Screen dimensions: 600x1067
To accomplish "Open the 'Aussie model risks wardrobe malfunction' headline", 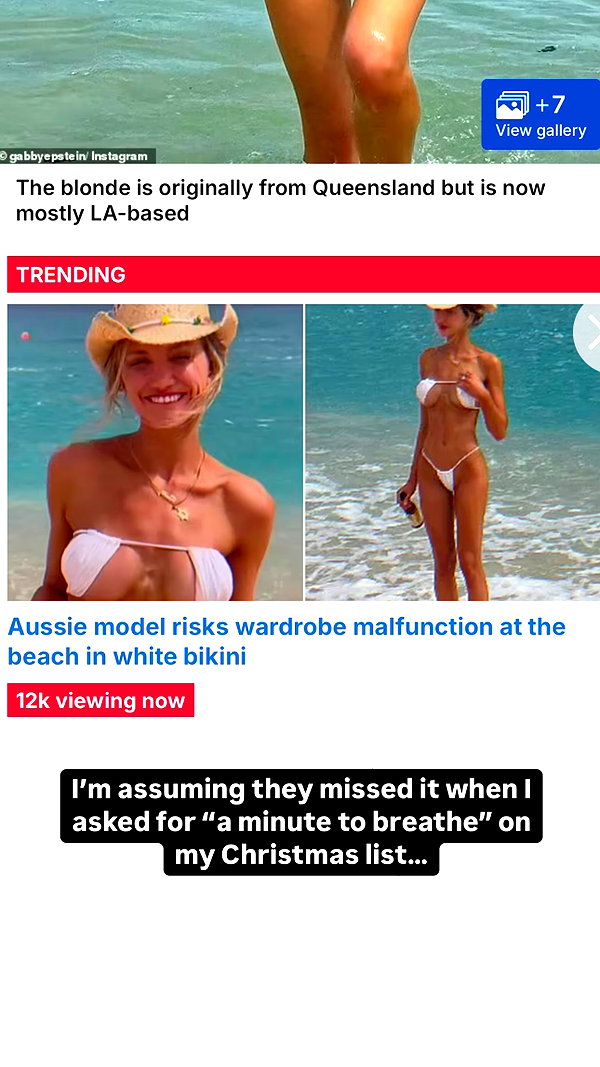I will tap(286, 641).
